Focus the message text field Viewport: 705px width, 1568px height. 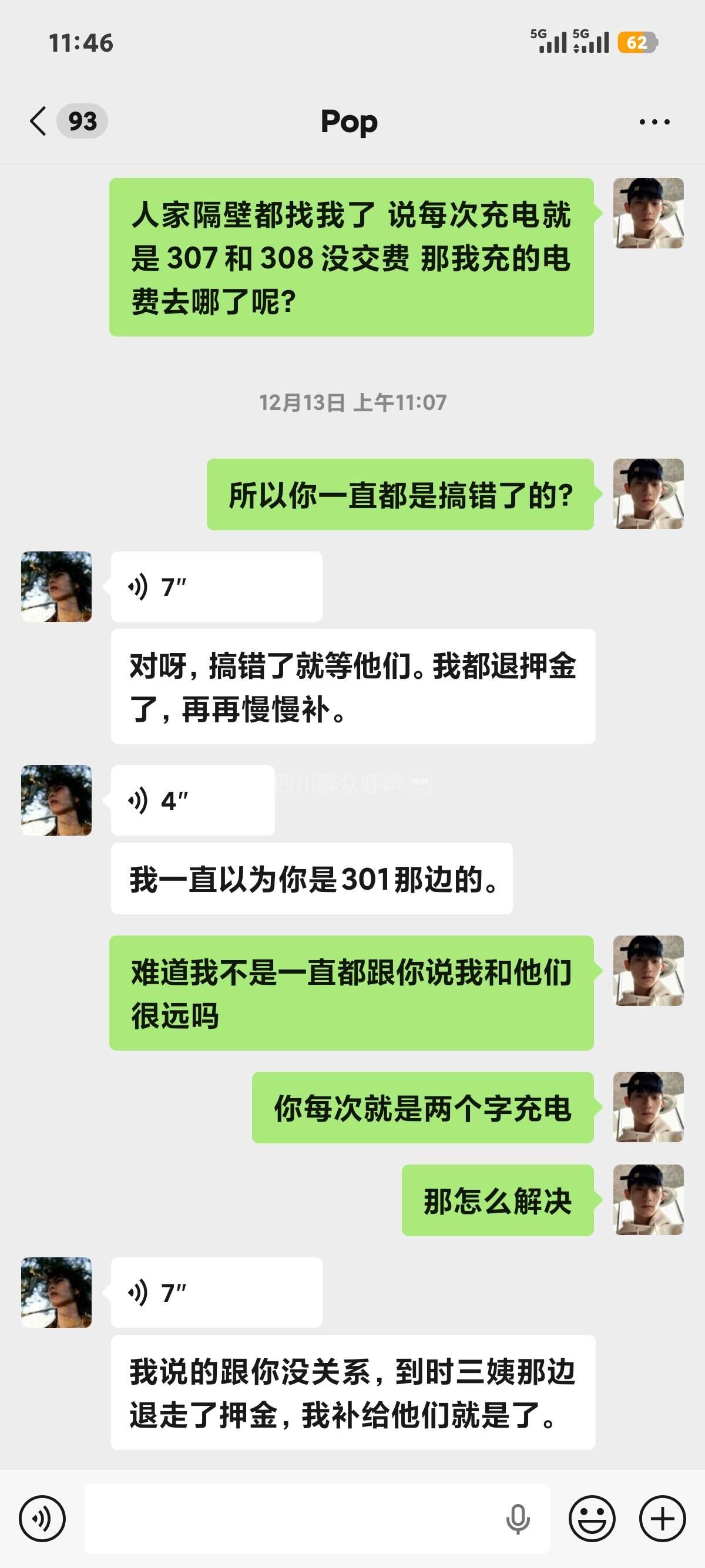pyautogui.click(x=292, y=1519)
